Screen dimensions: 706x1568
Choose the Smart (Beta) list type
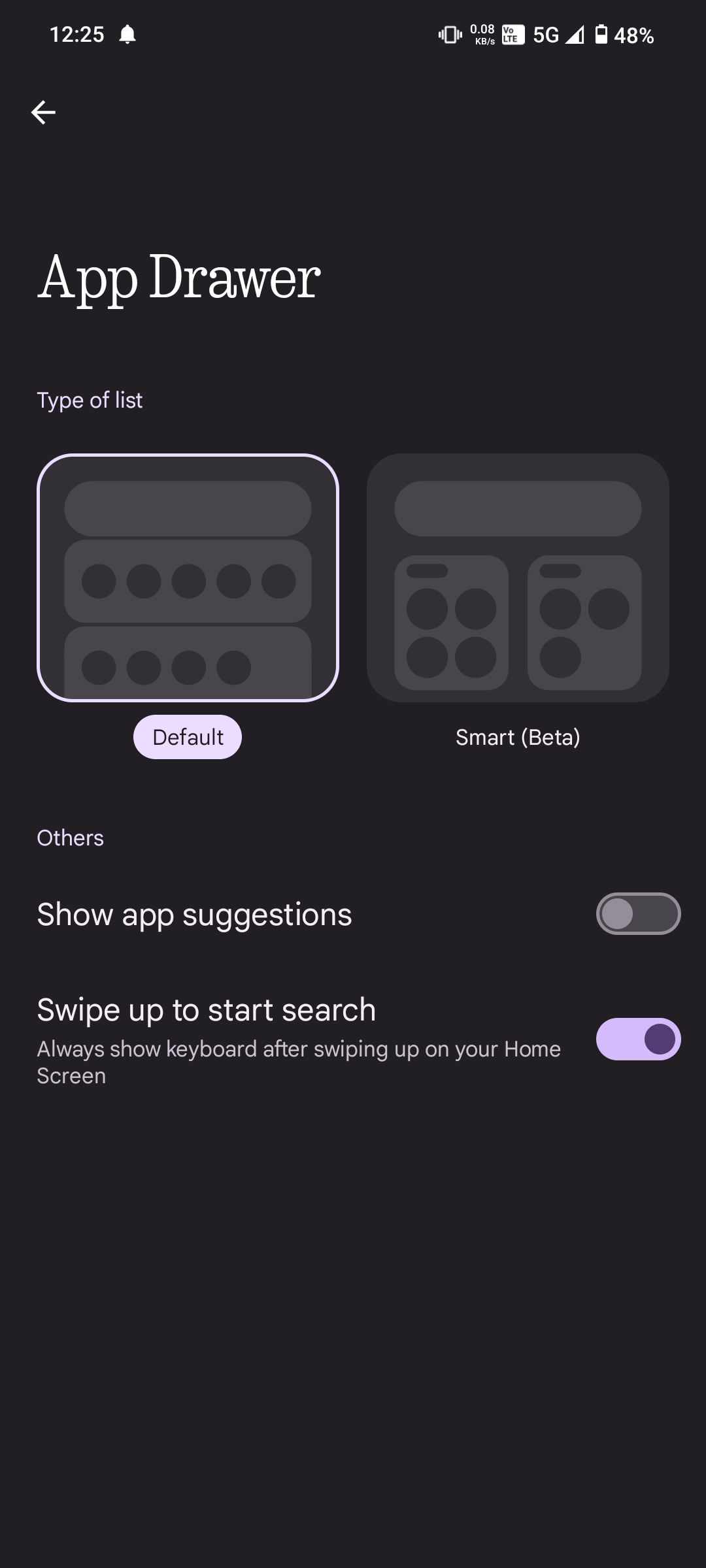tap(518, 578)
